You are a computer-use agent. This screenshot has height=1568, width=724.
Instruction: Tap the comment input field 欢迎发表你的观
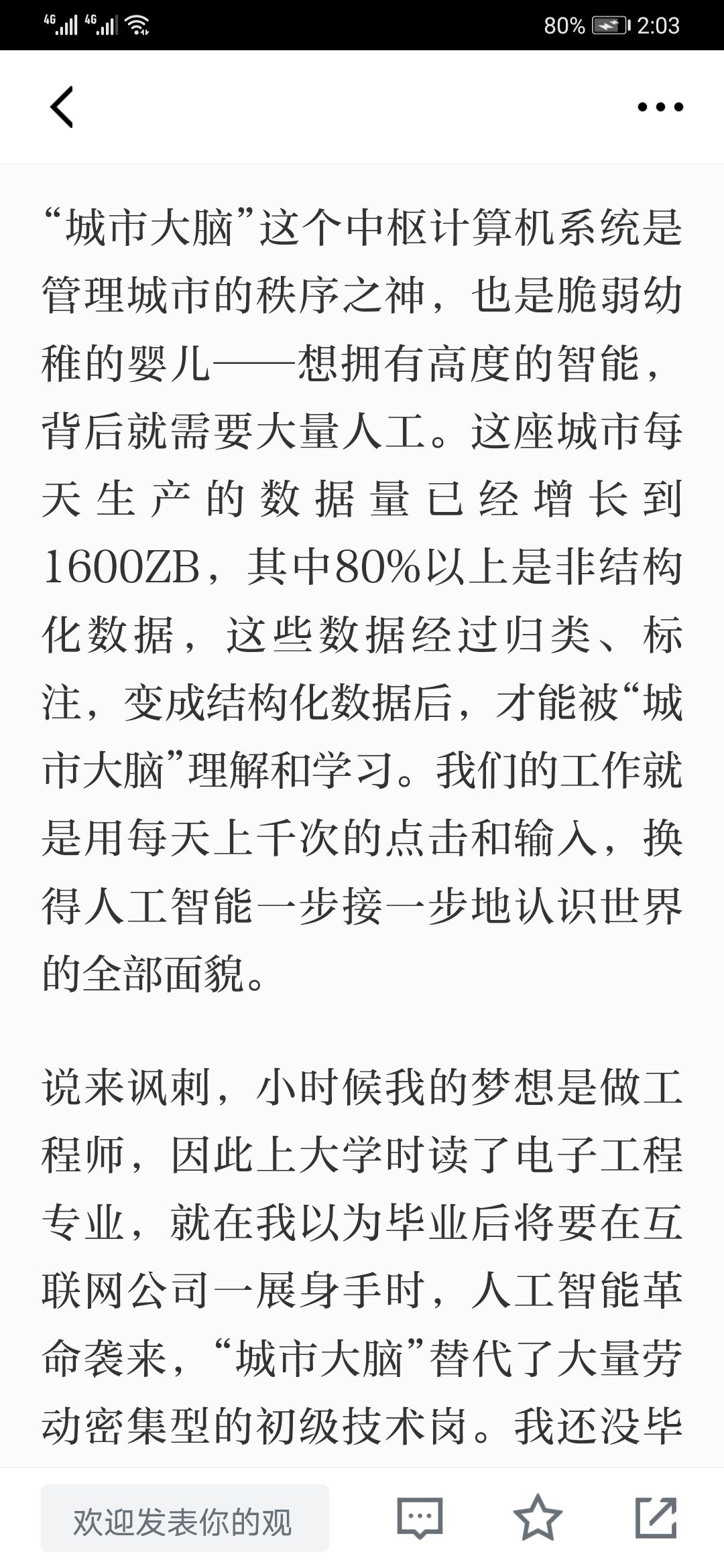[x=184, y=1522]
